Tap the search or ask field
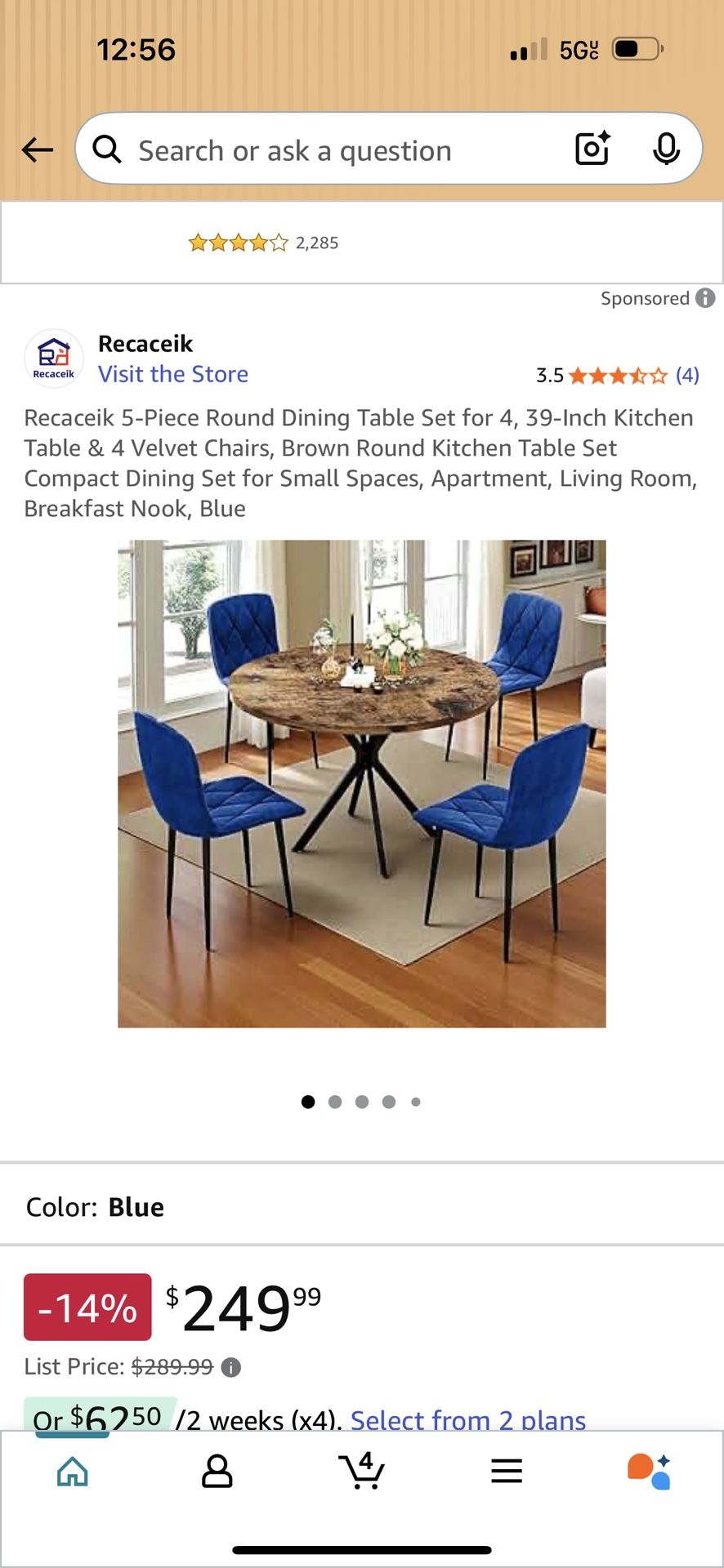 327,150
